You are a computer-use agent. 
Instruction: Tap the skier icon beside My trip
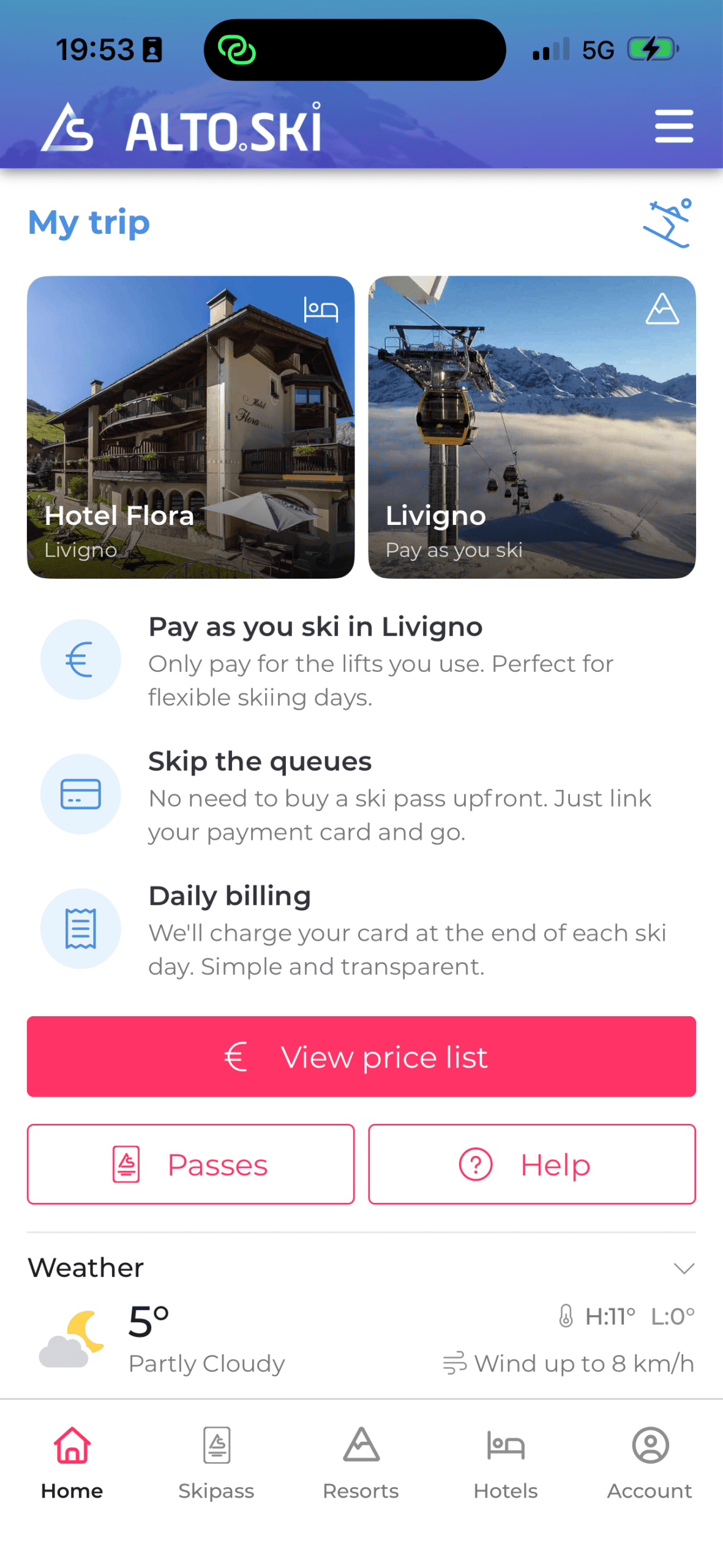[x=667, y=223]
